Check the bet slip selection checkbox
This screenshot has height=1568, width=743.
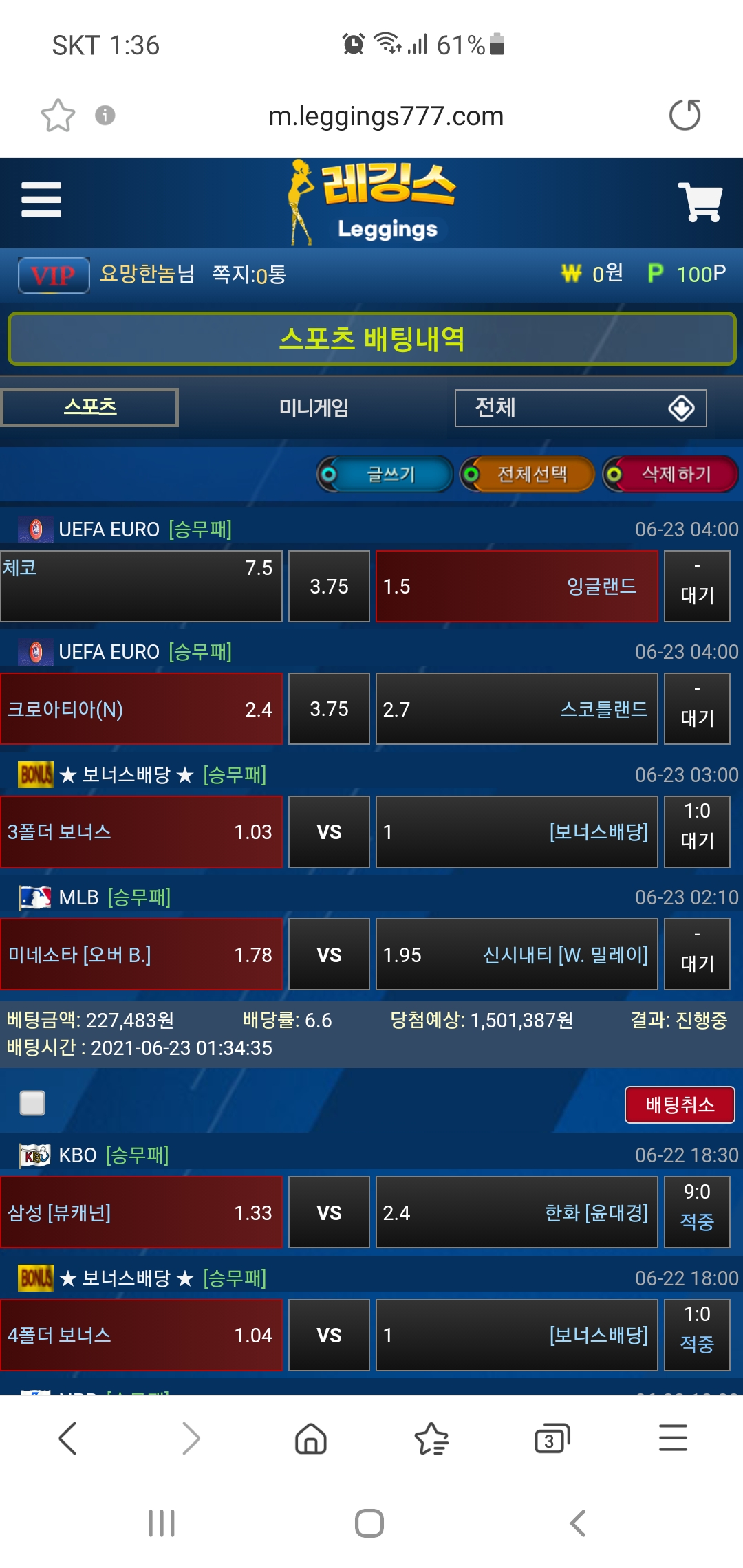[x=32, y=1103]
